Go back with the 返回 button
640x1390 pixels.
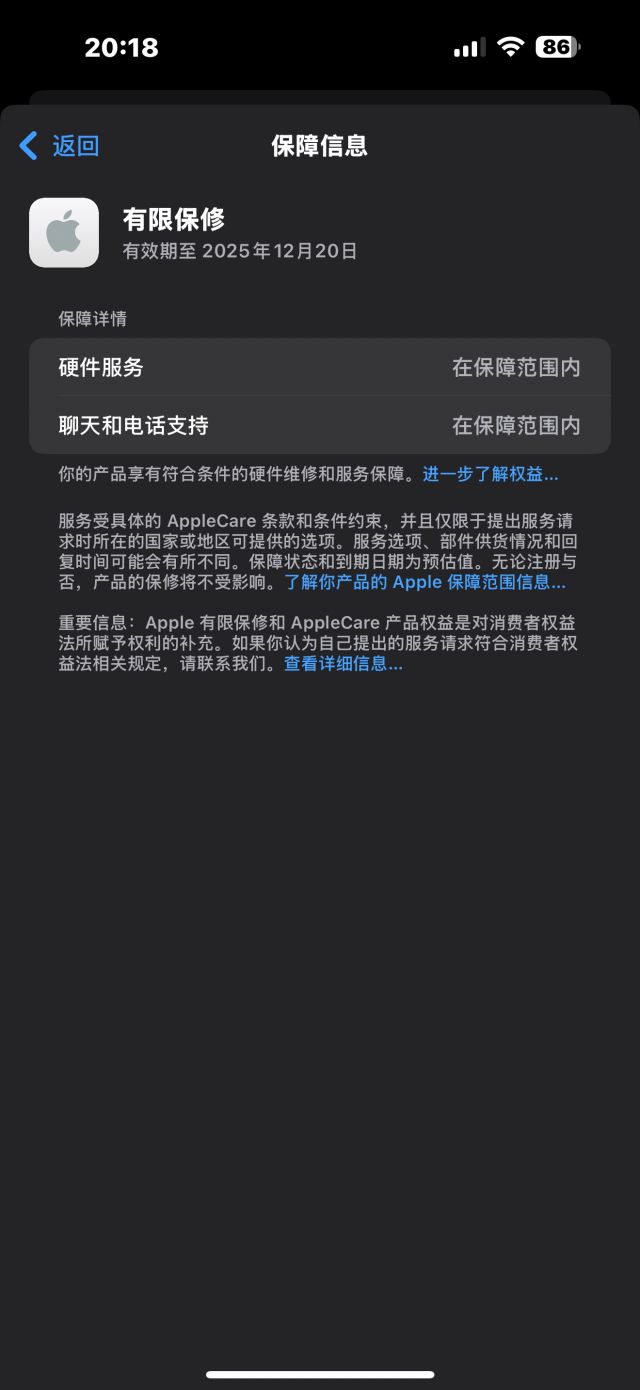pos(60,146)
